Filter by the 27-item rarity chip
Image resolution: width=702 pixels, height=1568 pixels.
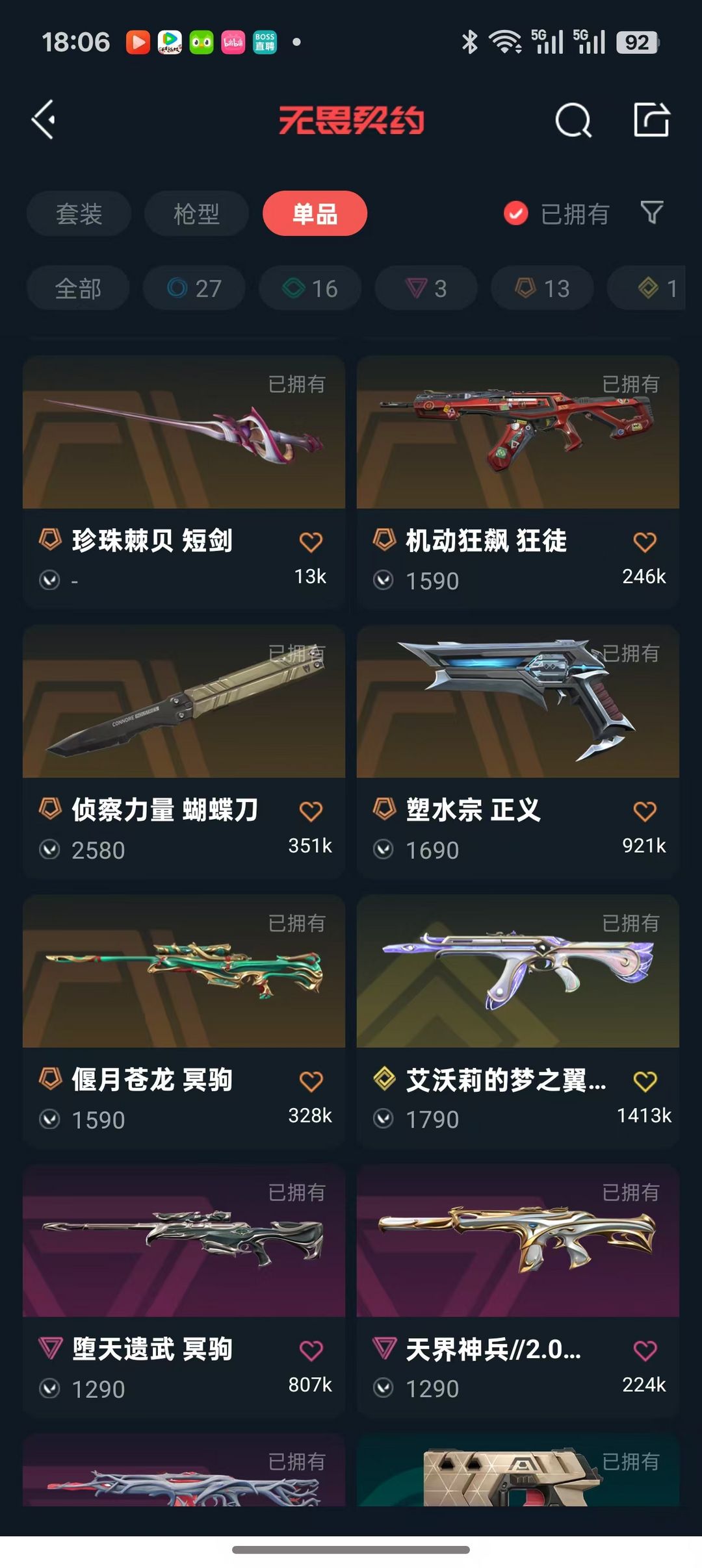tap(194, 288)
